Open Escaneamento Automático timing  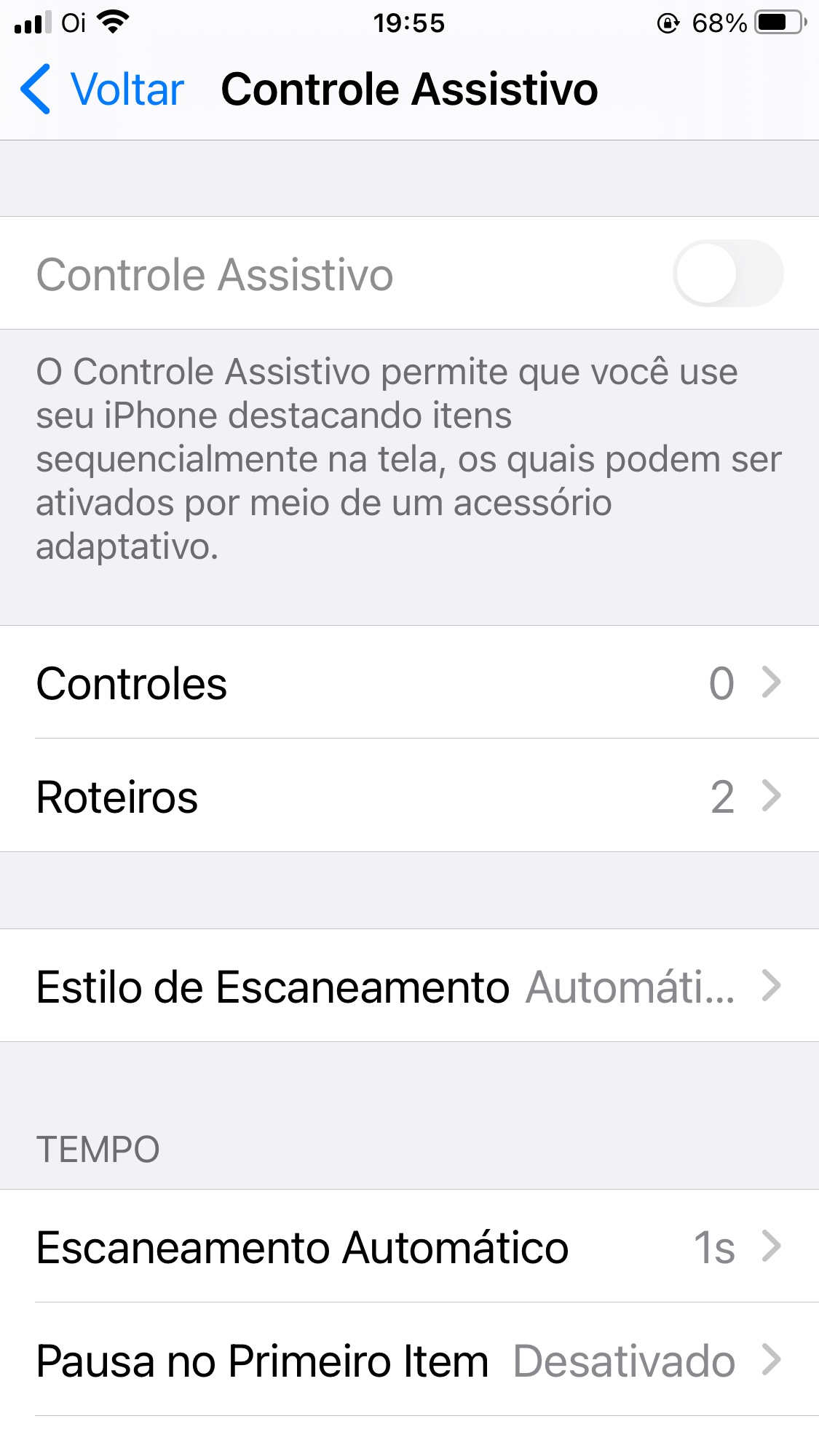click(409, 1246)
